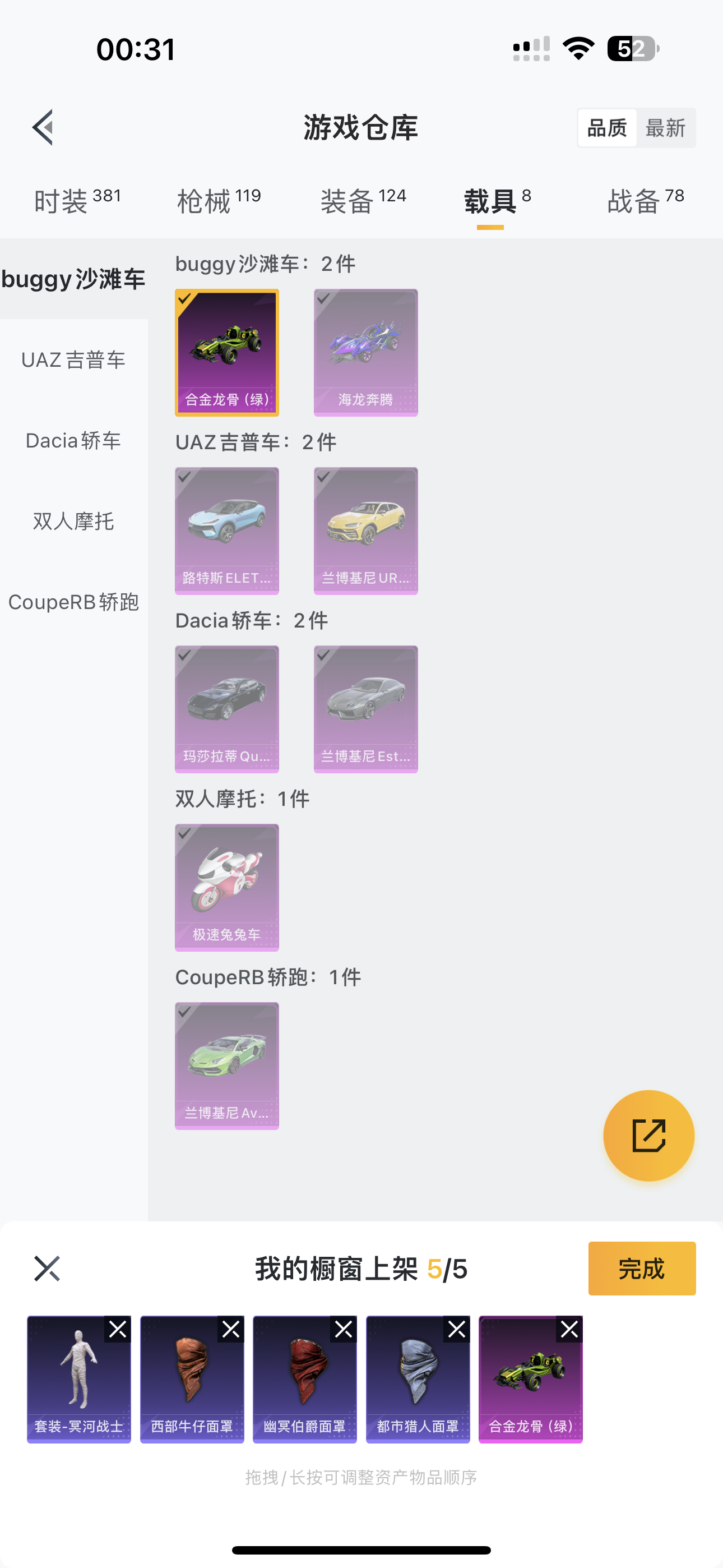Select the 玛莎拉蒂 Dacia car card
The image size is (723, 1568).
(x=226, y=709)
